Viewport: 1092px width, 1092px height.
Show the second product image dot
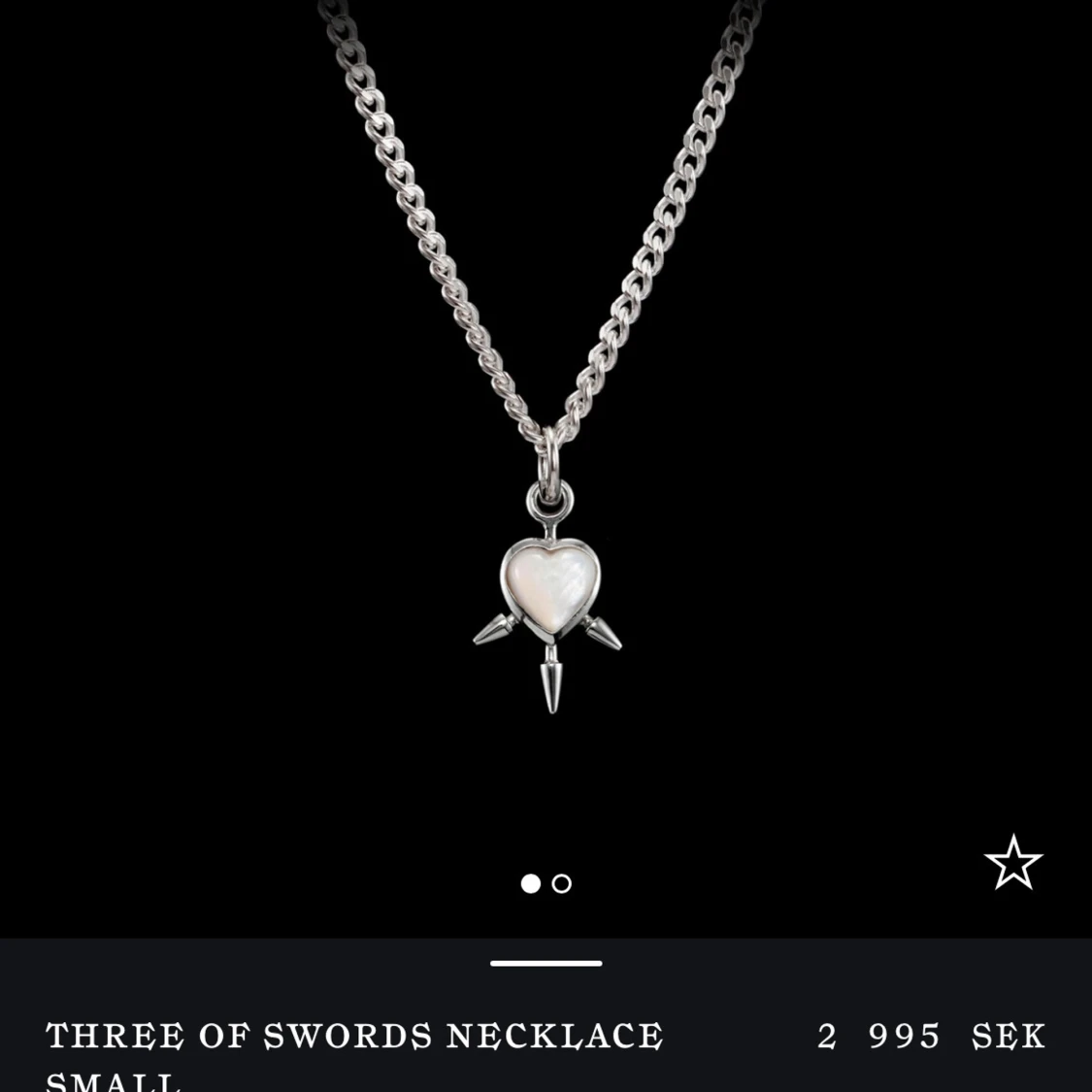[561, 883]
